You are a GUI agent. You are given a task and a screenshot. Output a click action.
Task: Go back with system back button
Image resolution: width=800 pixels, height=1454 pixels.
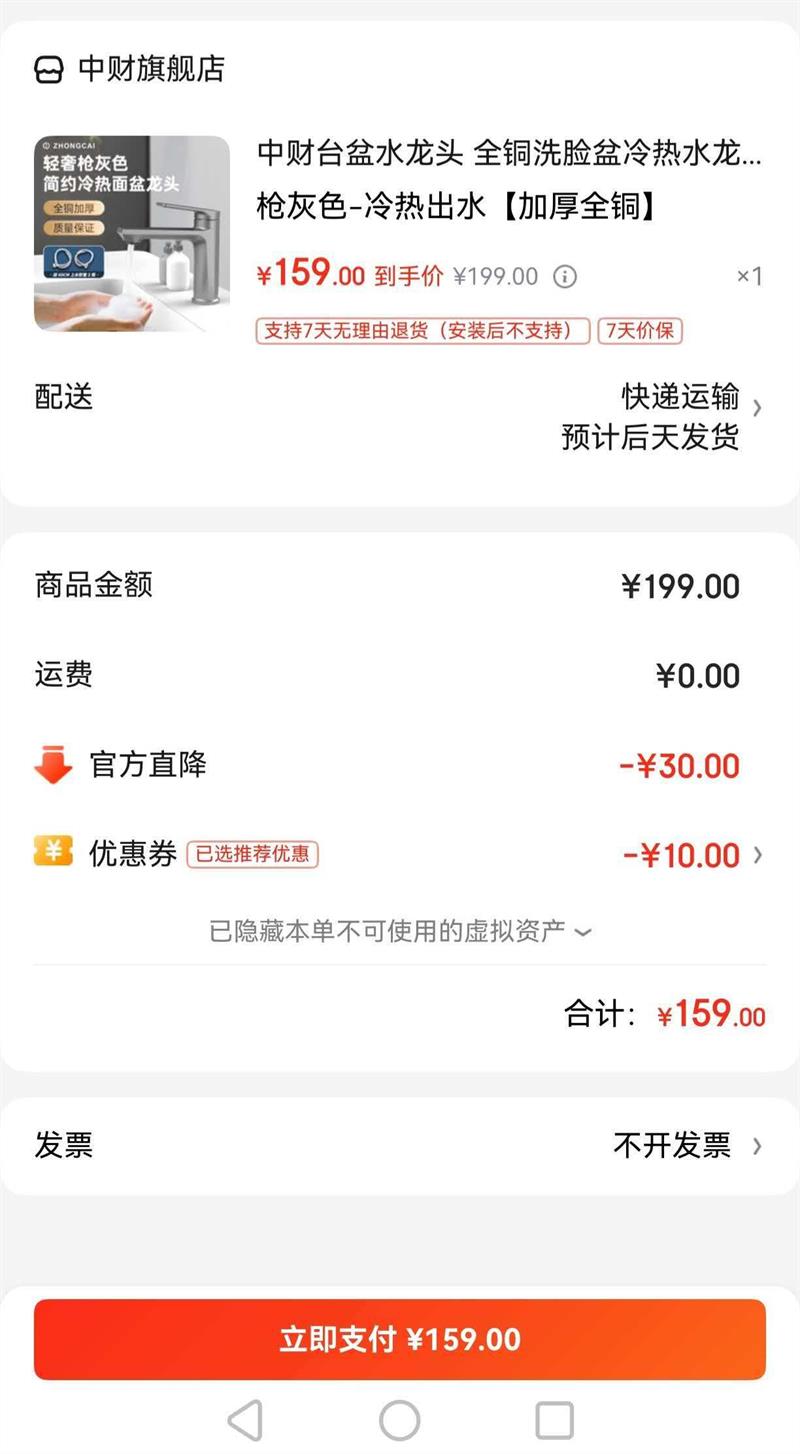pyautogui.click(x=245, y=1420)
